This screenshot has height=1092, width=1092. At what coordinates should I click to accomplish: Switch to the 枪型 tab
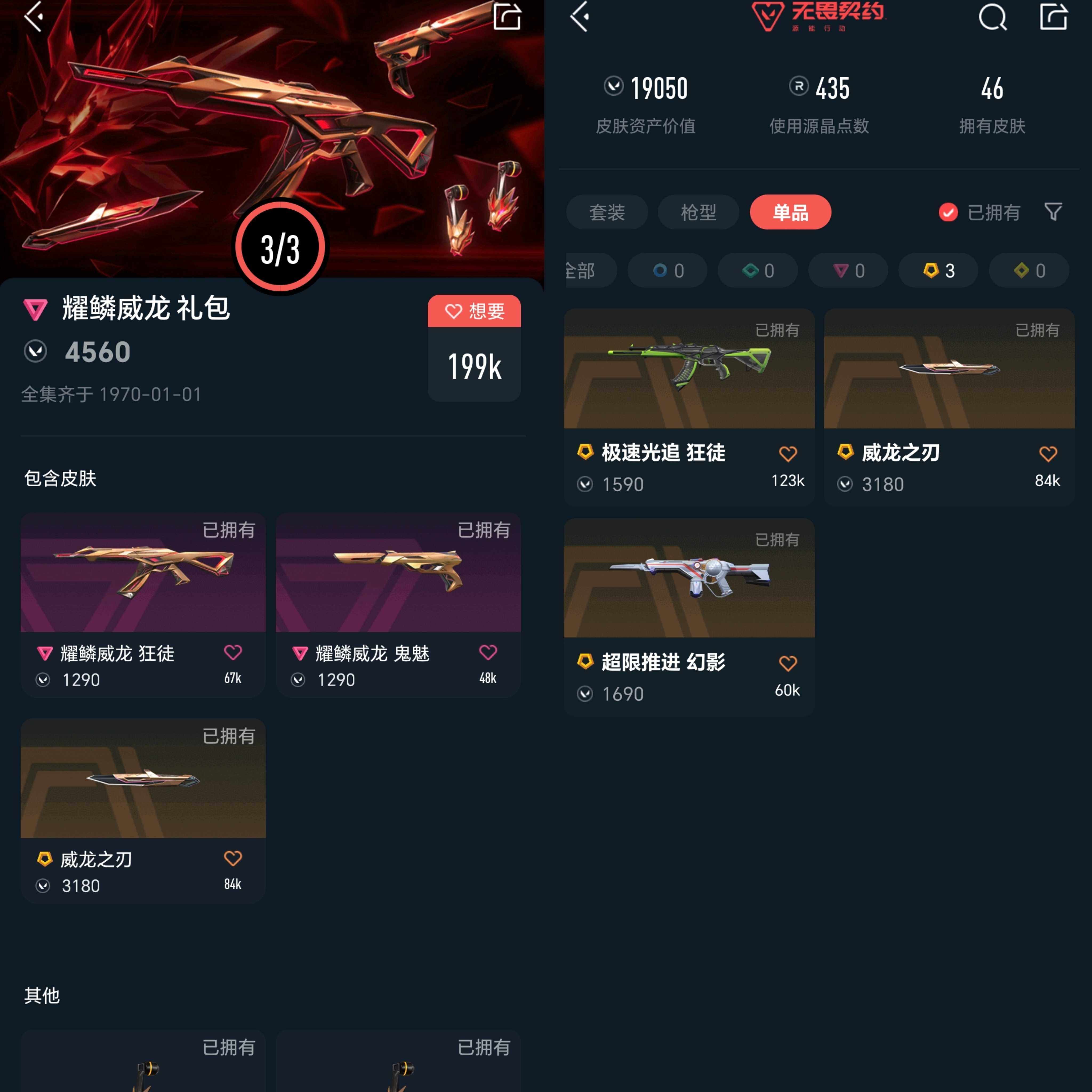click(698, 212)
